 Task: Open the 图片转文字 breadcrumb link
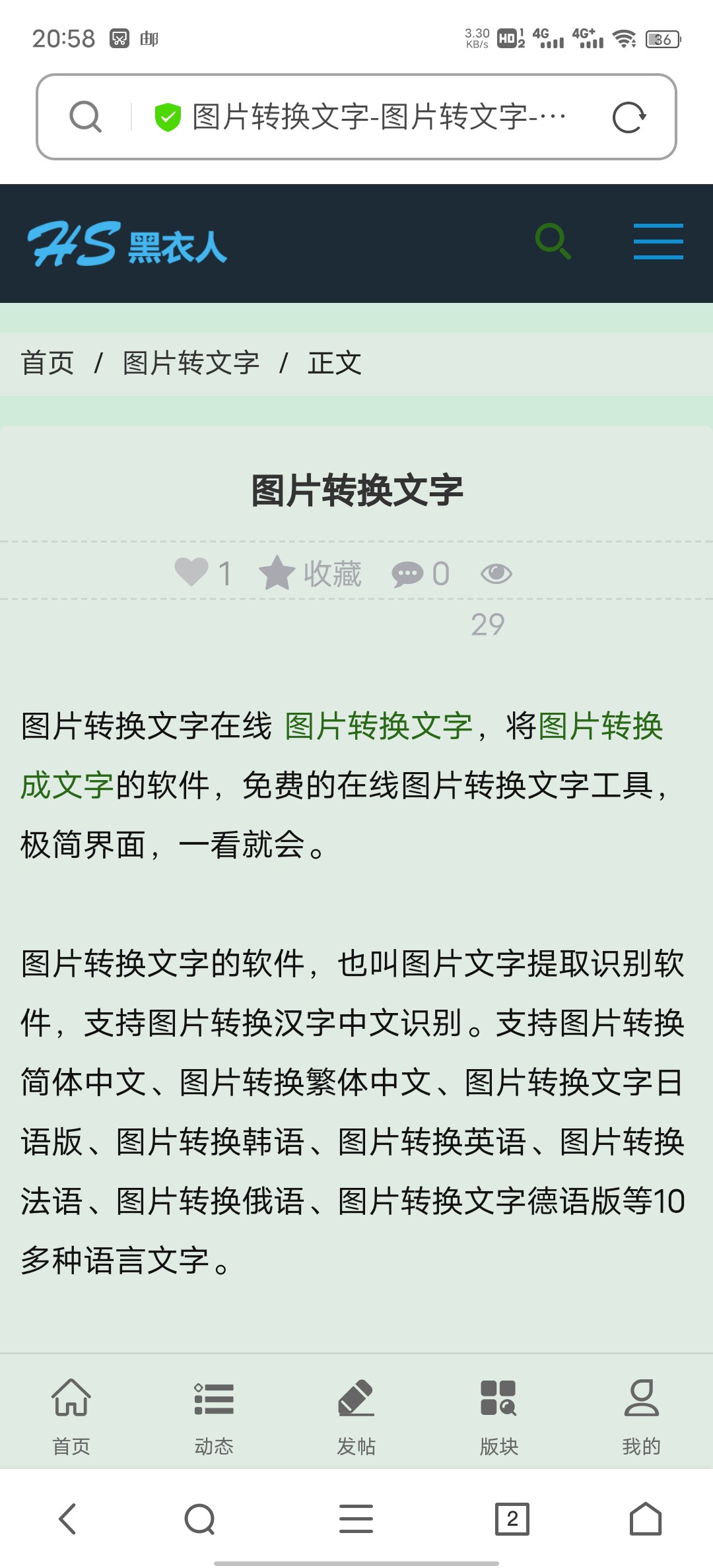(x=191, y=363)
